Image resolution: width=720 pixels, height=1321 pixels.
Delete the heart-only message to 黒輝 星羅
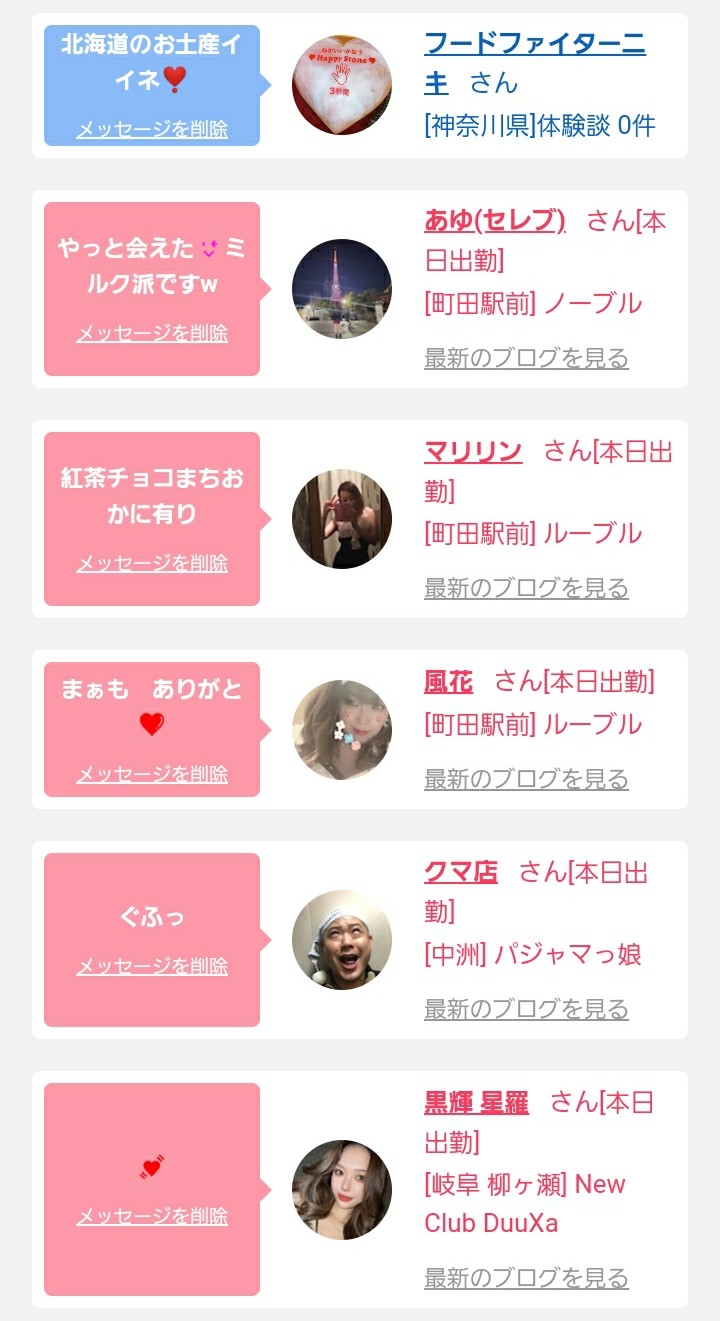152,1216
